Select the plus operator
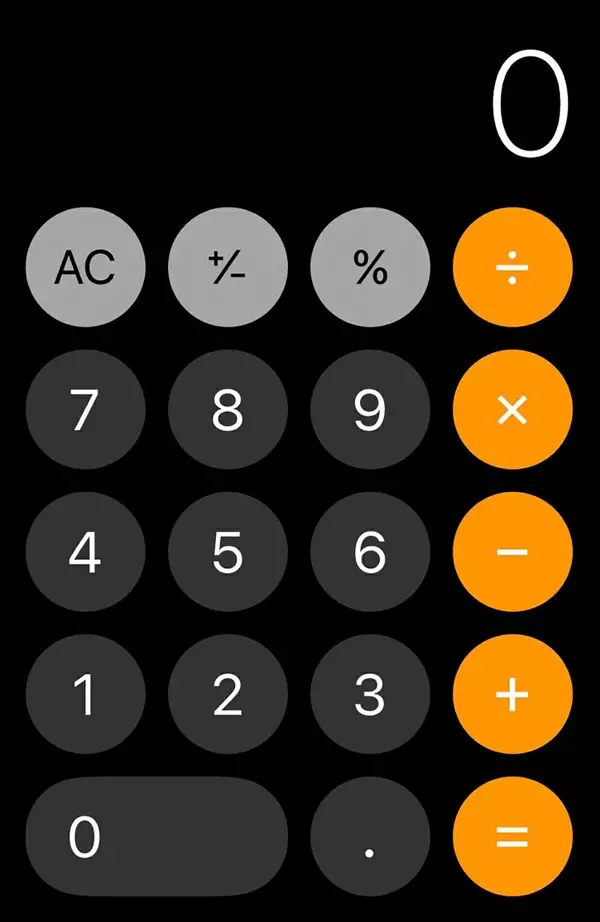Image resolution: width=600 pixels, height=922 pixels. pyautogui.click(x=512, y=694)
